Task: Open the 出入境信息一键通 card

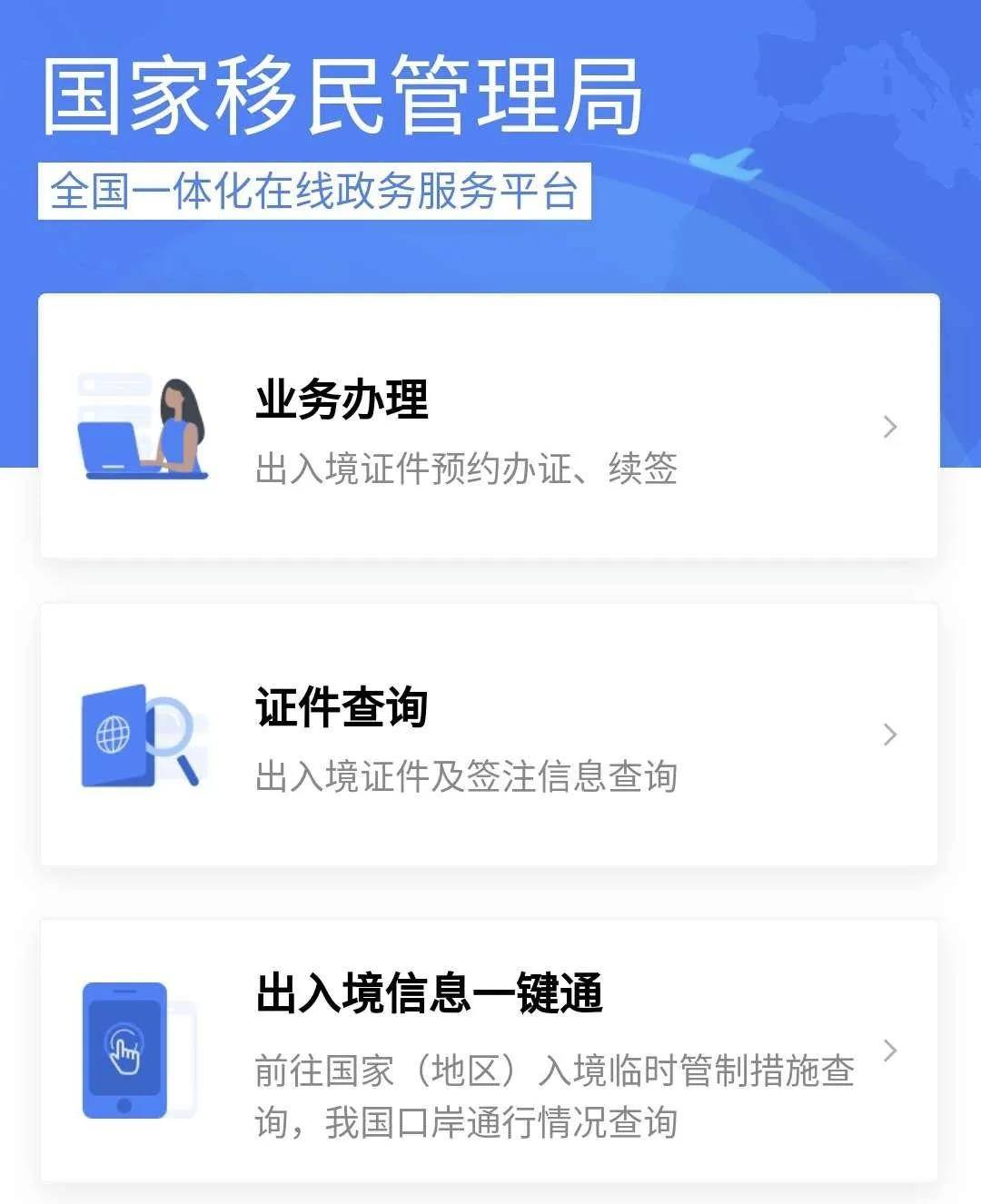Action: (x=489, y=1051)
